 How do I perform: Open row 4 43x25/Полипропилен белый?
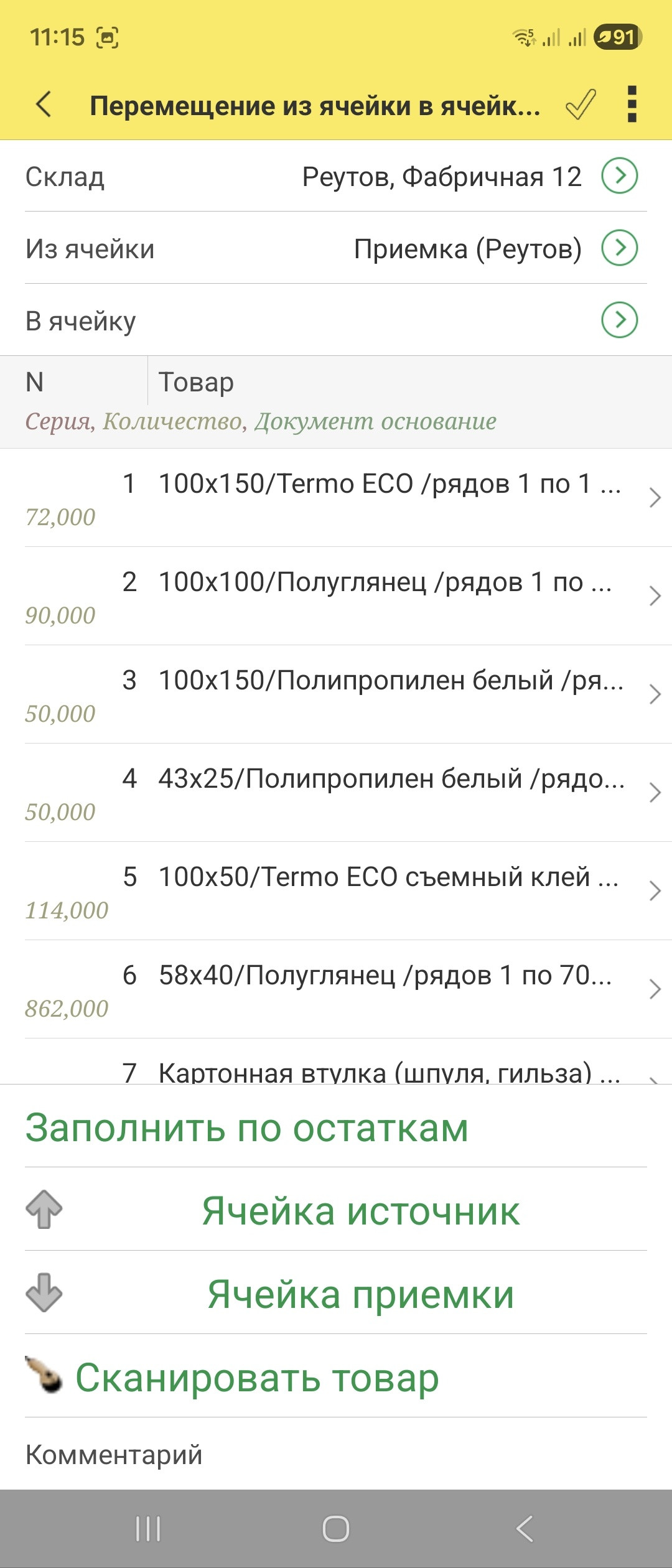373,792
